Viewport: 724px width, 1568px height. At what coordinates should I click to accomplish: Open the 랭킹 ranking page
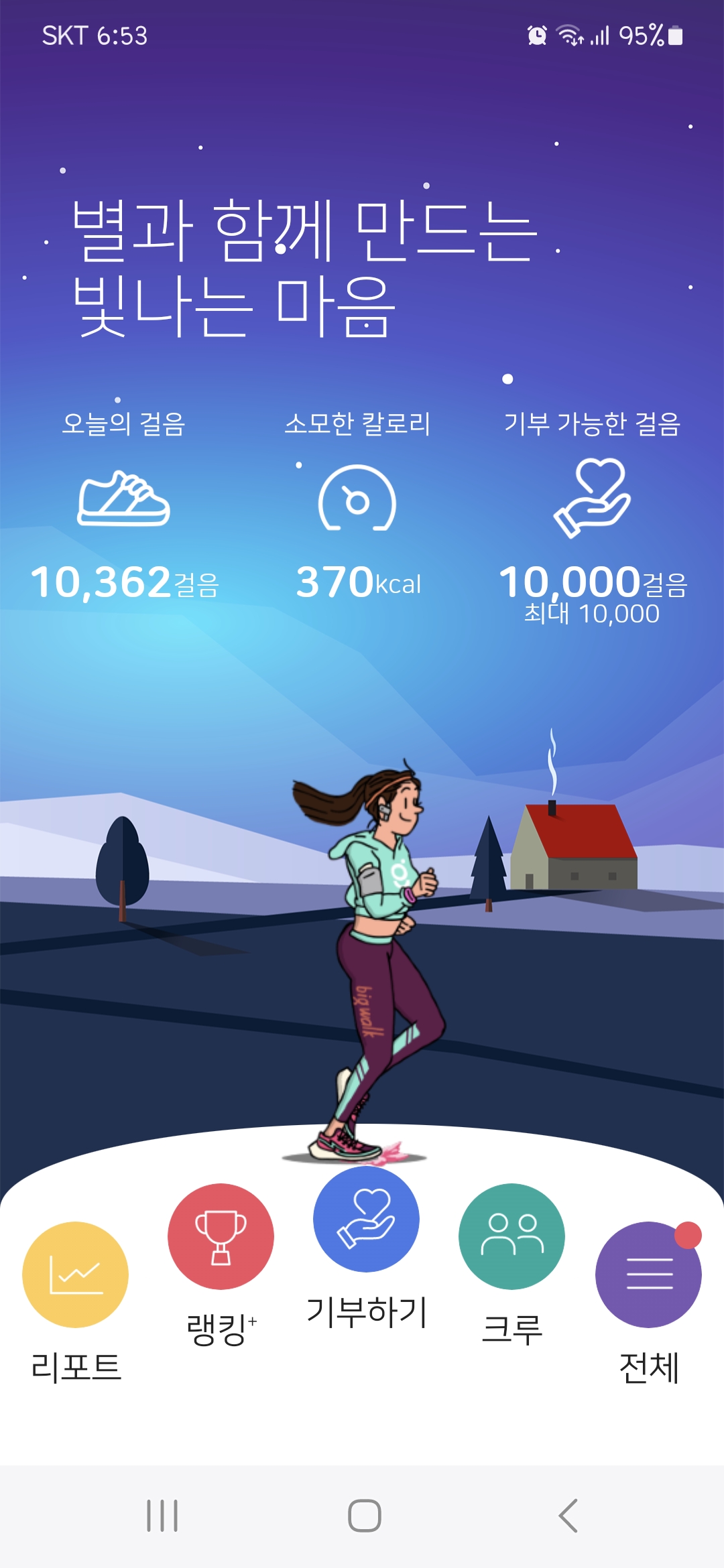click(221, 1236)
